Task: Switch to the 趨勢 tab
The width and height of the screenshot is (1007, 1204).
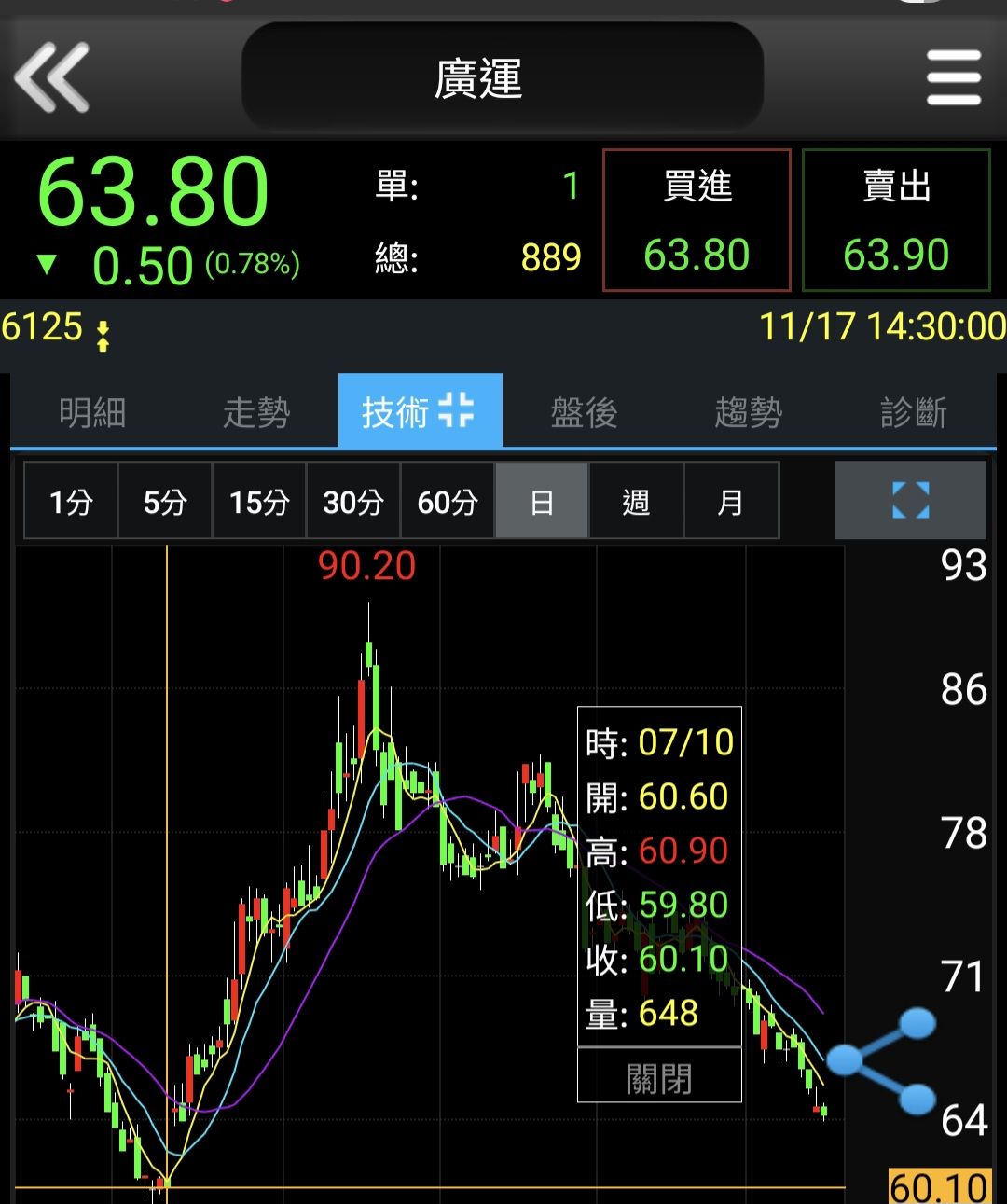Action: 748,412
